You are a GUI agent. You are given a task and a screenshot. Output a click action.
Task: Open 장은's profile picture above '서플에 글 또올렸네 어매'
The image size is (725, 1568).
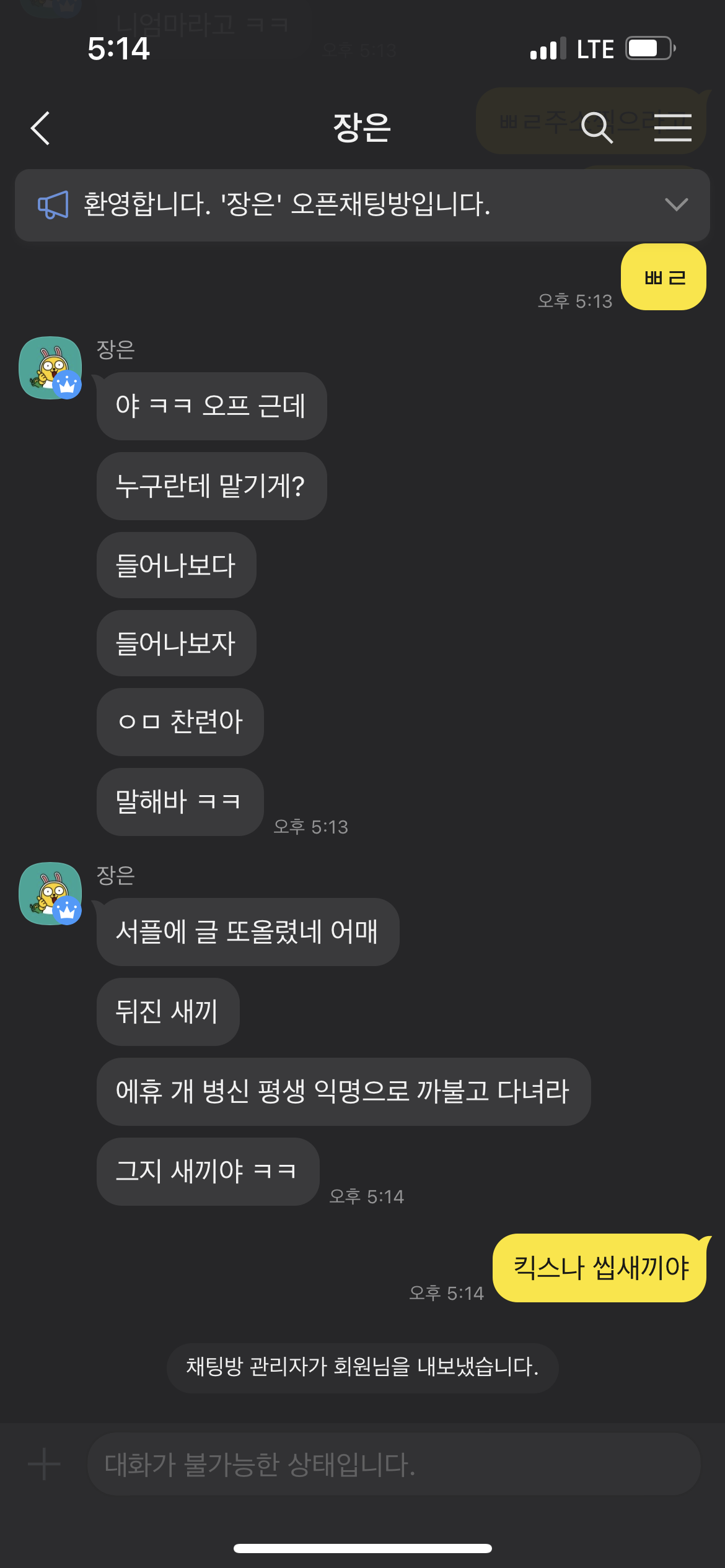coord(51,894)
